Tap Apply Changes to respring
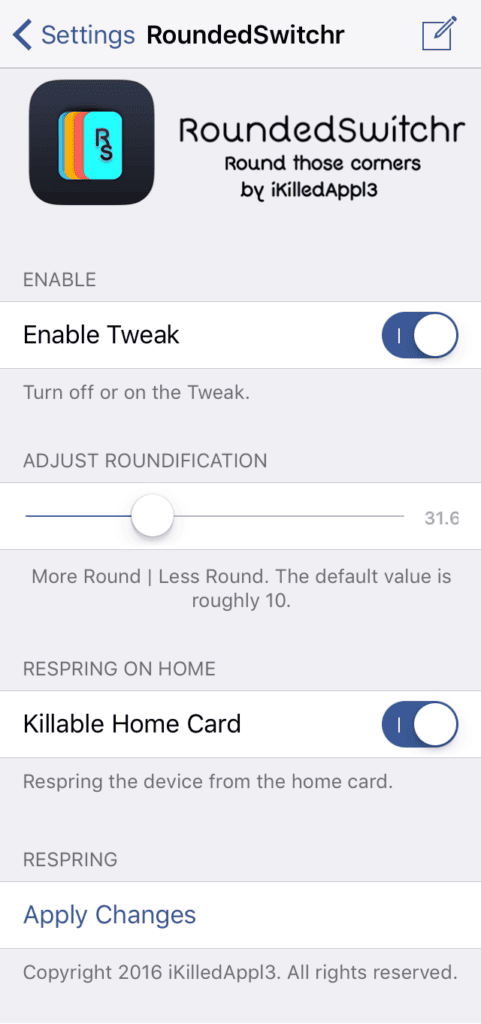 pos(110,915)
